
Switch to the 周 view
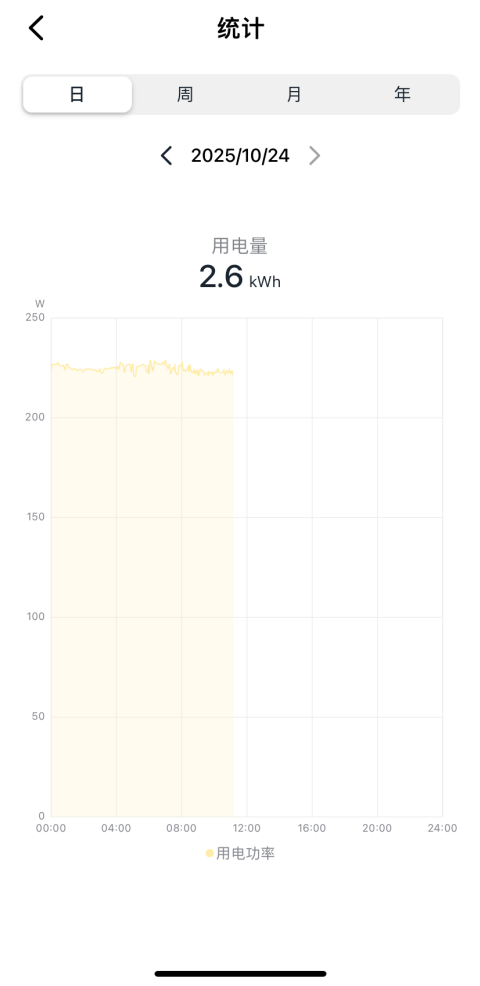[x=185, y=94]
